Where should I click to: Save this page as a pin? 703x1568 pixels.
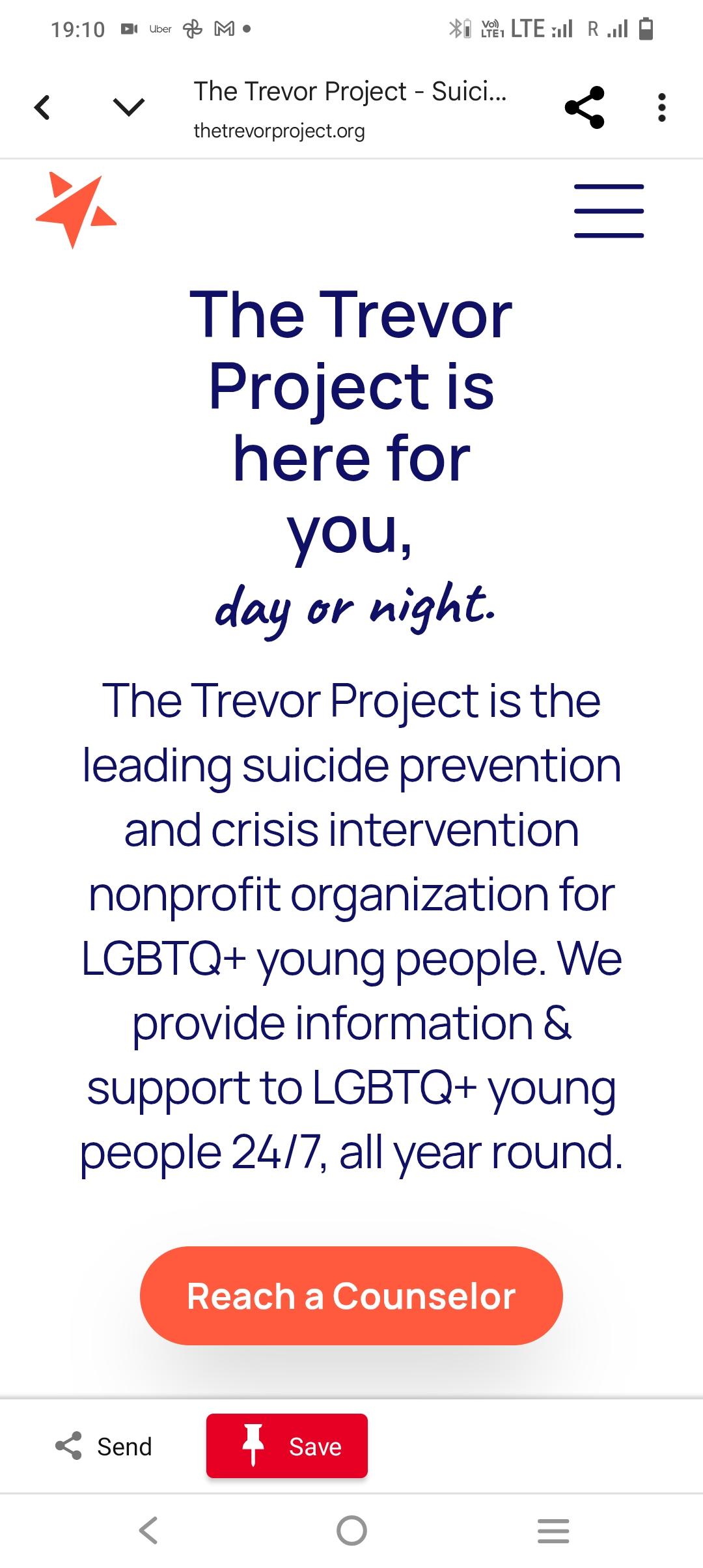click(x=287, y=1446)
